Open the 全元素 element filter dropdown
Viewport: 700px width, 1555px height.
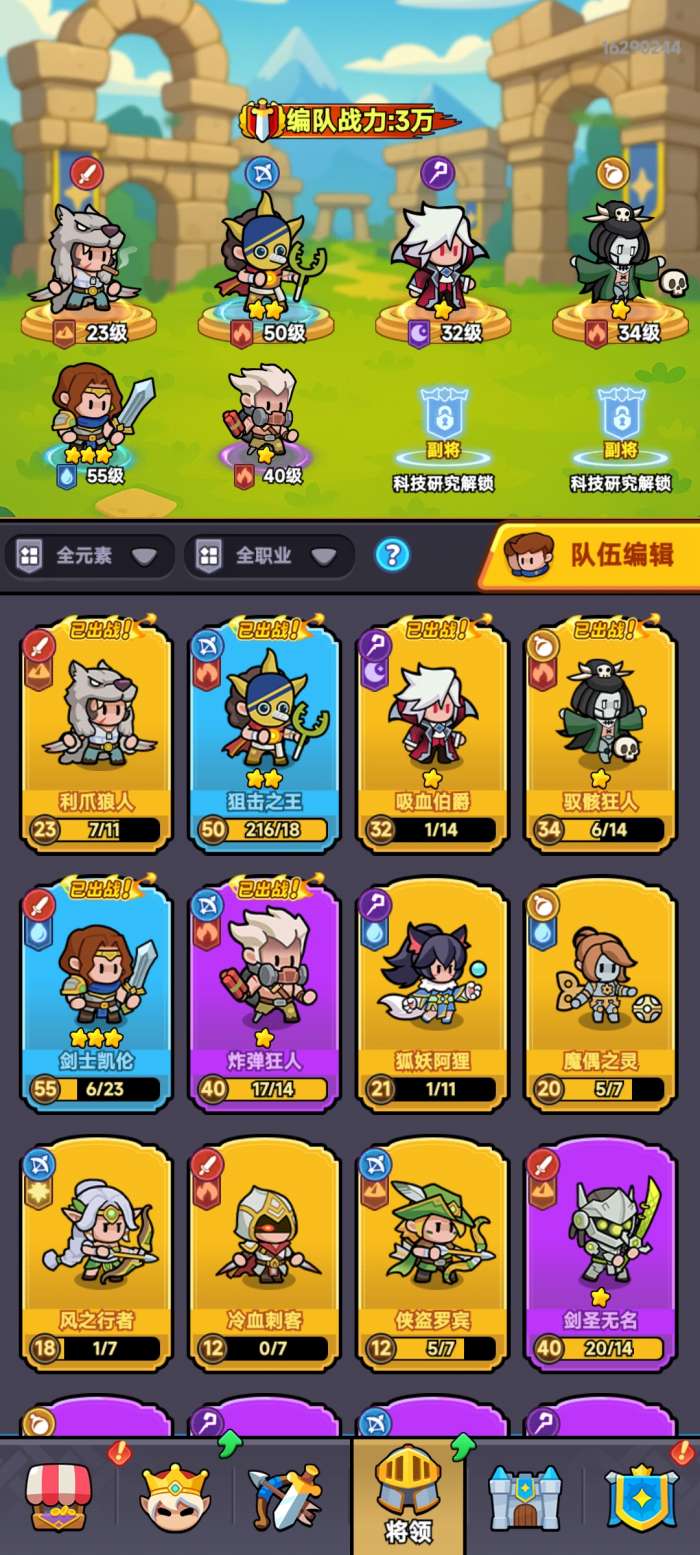pyautogui.click(x=90, y=556)
